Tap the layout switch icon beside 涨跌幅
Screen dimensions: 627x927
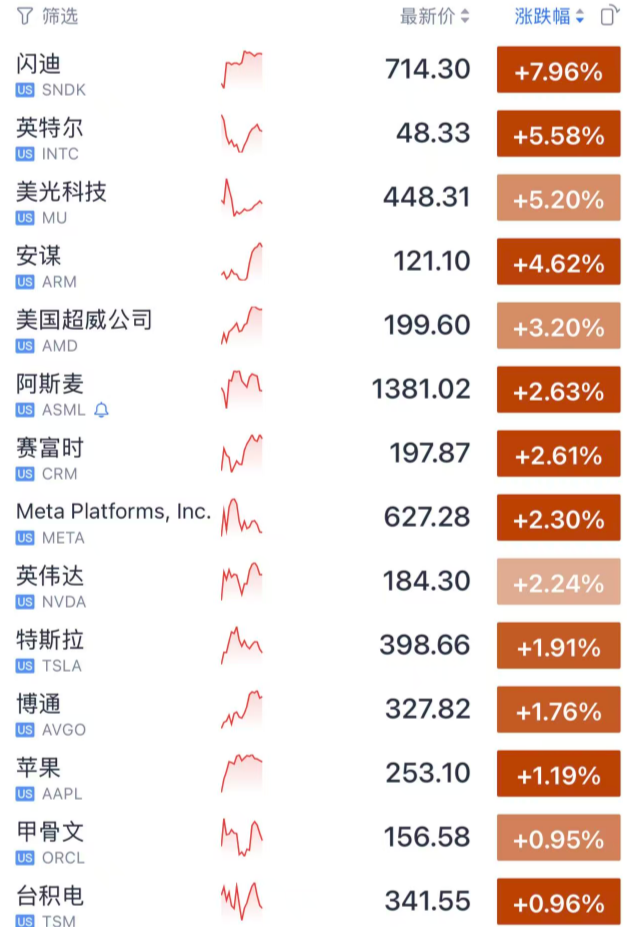click(x=608, y=16)
